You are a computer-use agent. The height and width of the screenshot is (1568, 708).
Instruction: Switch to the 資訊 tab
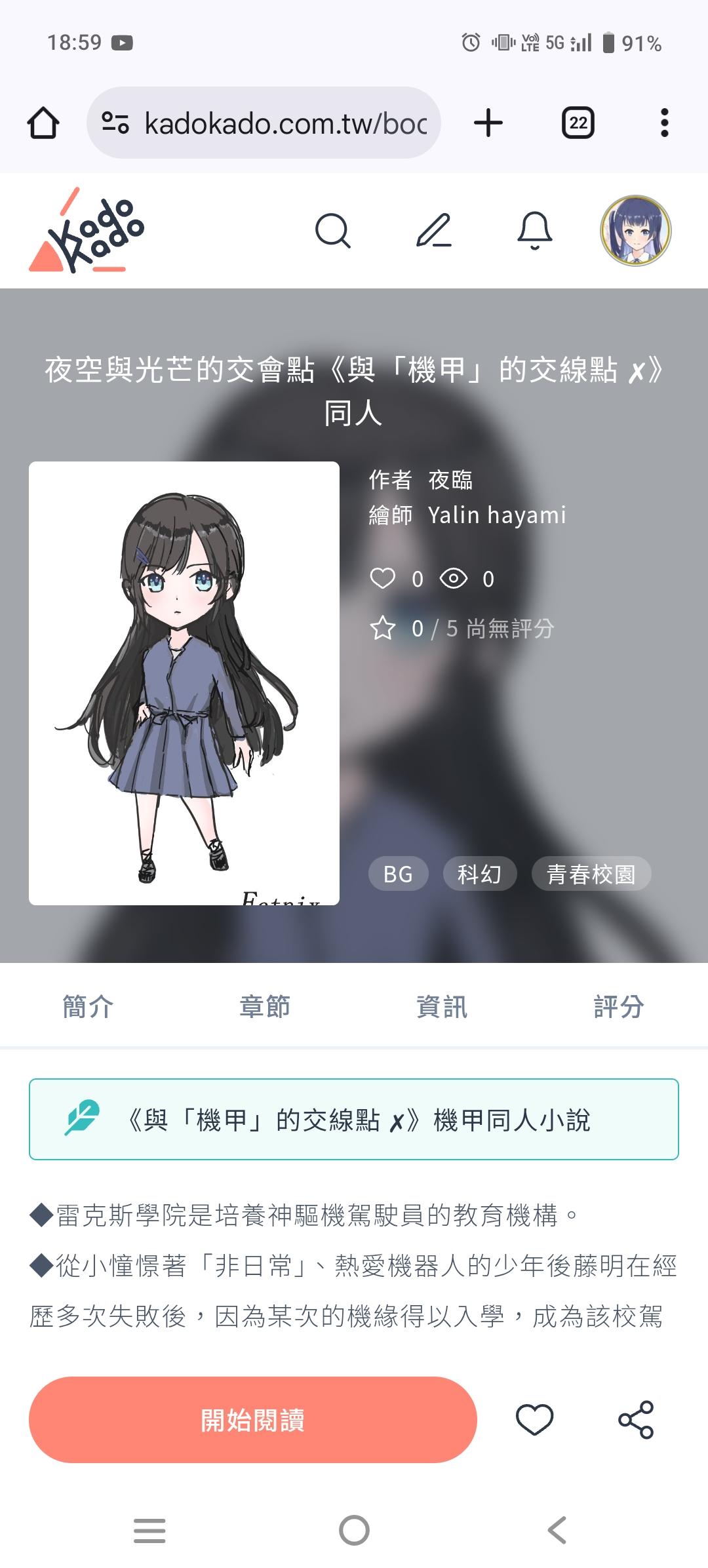(442, 1006)
